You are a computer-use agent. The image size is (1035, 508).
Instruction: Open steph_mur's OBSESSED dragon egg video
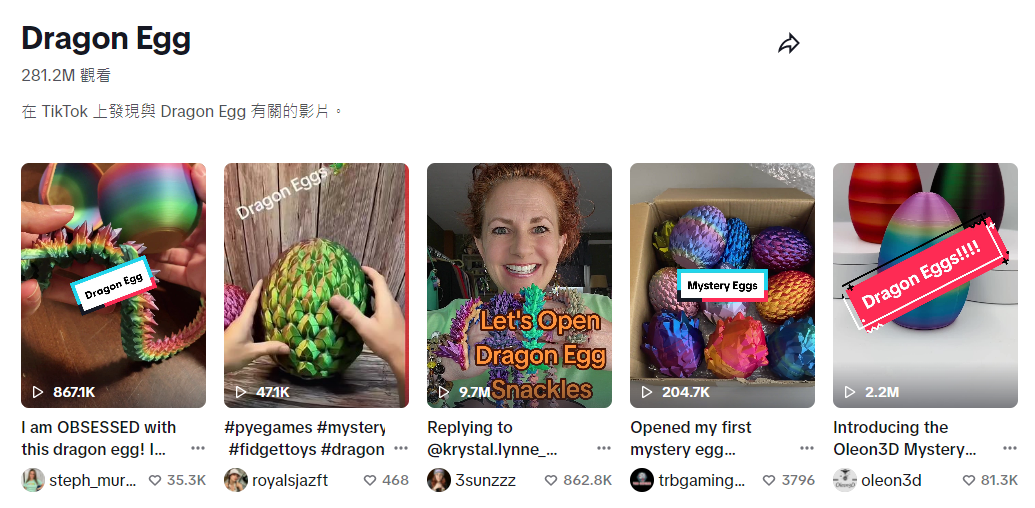coord(113,285)
